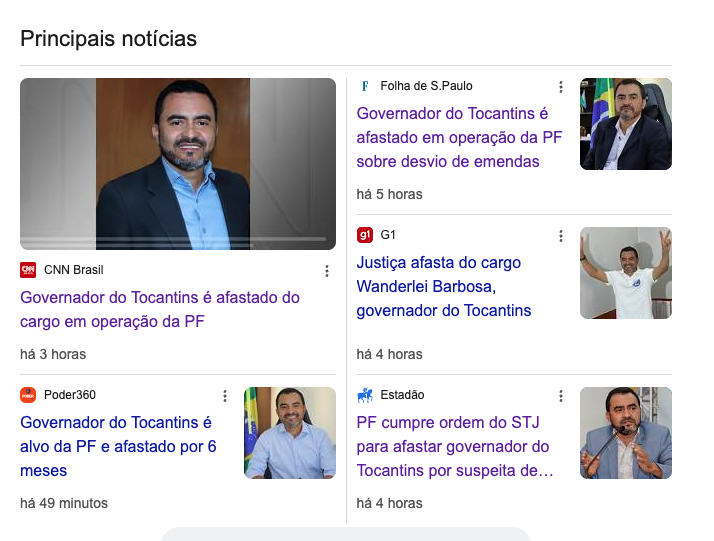
Task: Open overflow menu for Folha de S.Paulo story
Action: coord(561,87)
